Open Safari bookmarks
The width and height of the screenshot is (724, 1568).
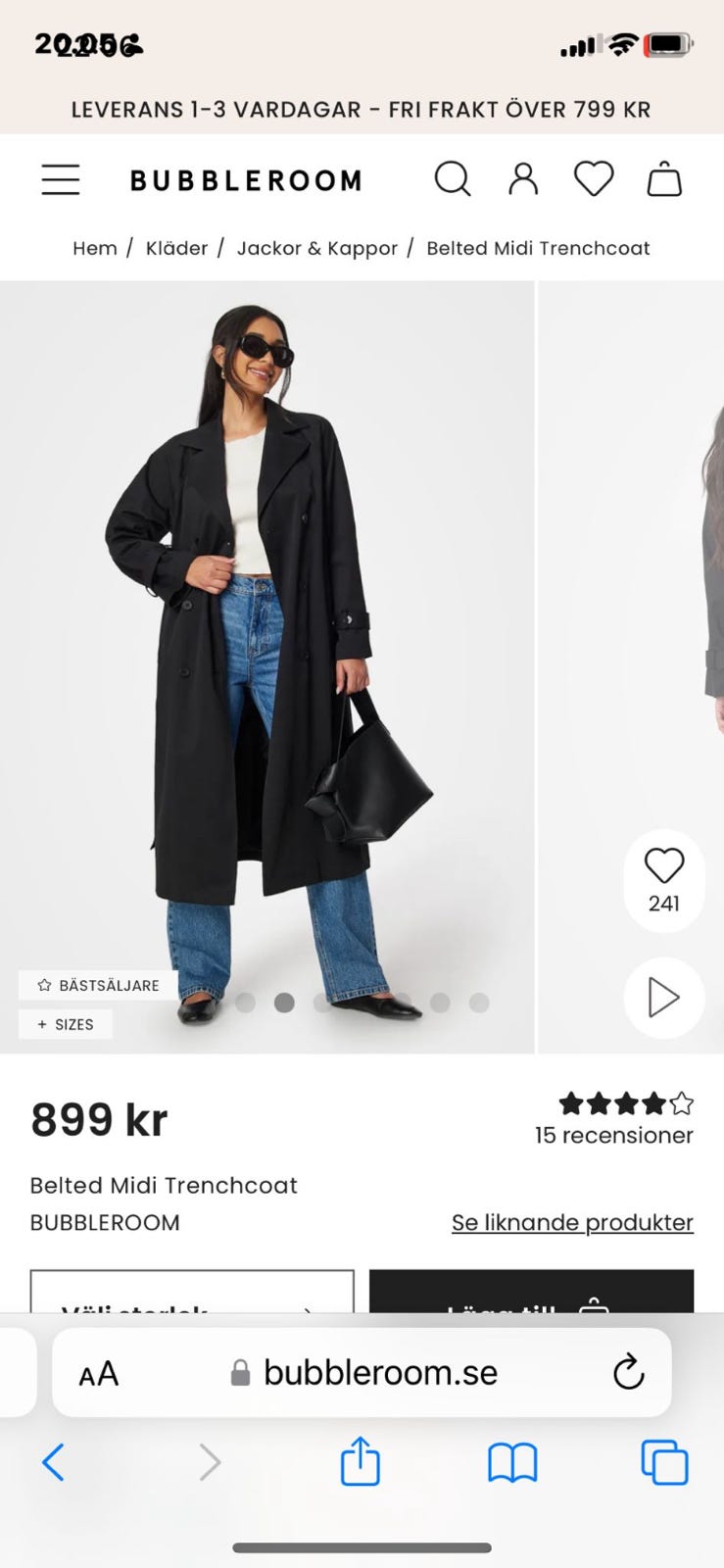512,1462
